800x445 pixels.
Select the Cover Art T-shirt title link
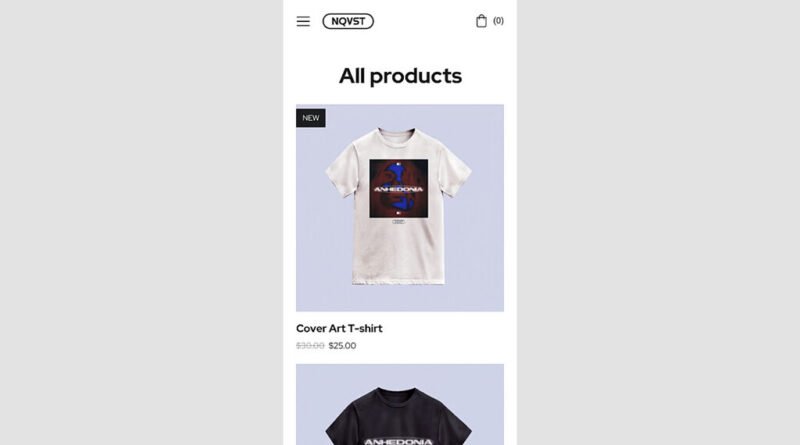click(x=339, y=328)
